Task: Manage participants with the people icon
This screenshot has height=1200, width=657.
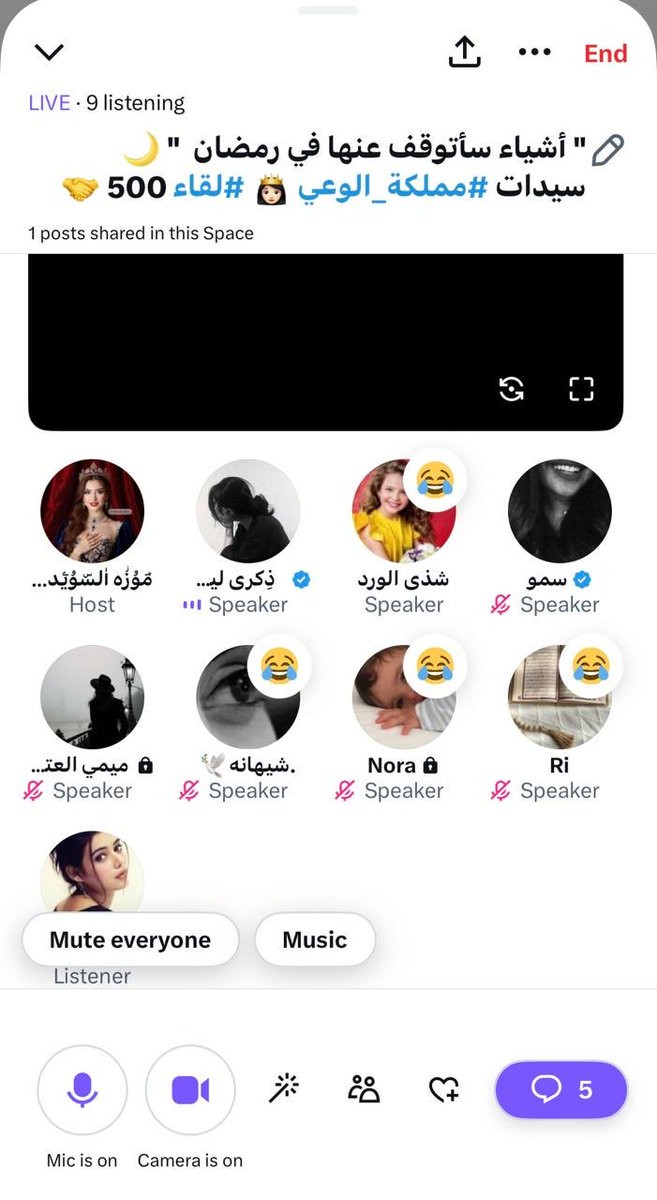Action: pos(363,1089)
